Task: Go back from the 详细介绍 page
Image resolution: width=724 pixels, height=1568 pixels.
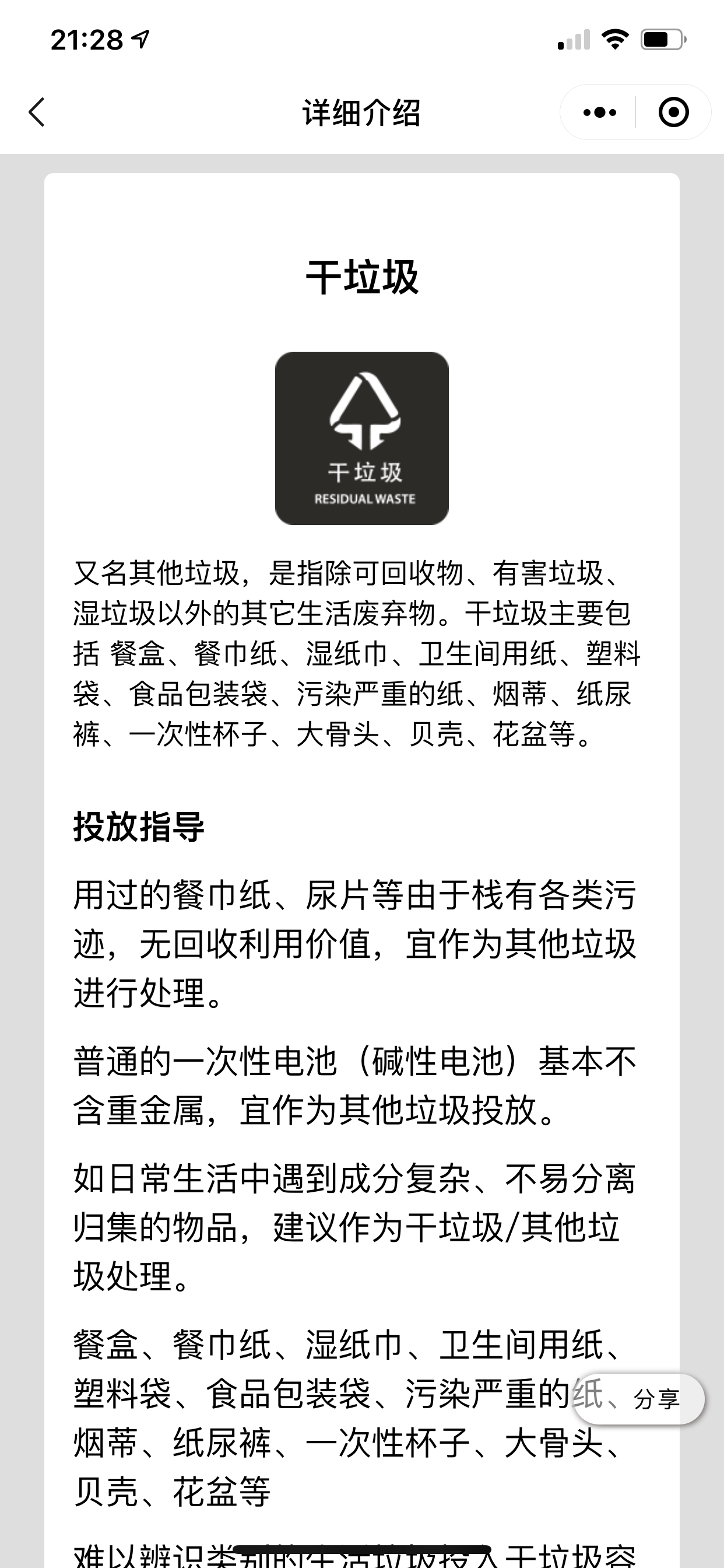Action: point(37,113)
